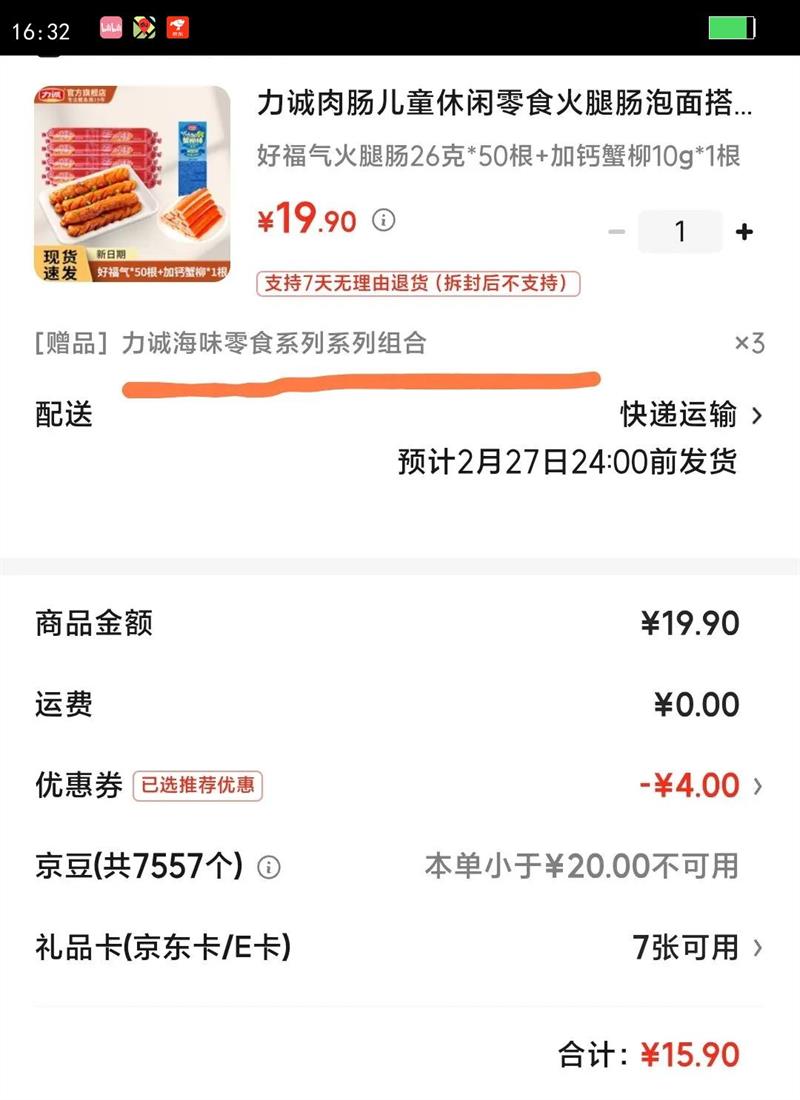Open the price info icon beside ¥19.90
The height and width of the screenshot is (1100, 800).
pyautogui.click(x=383, y=220)
